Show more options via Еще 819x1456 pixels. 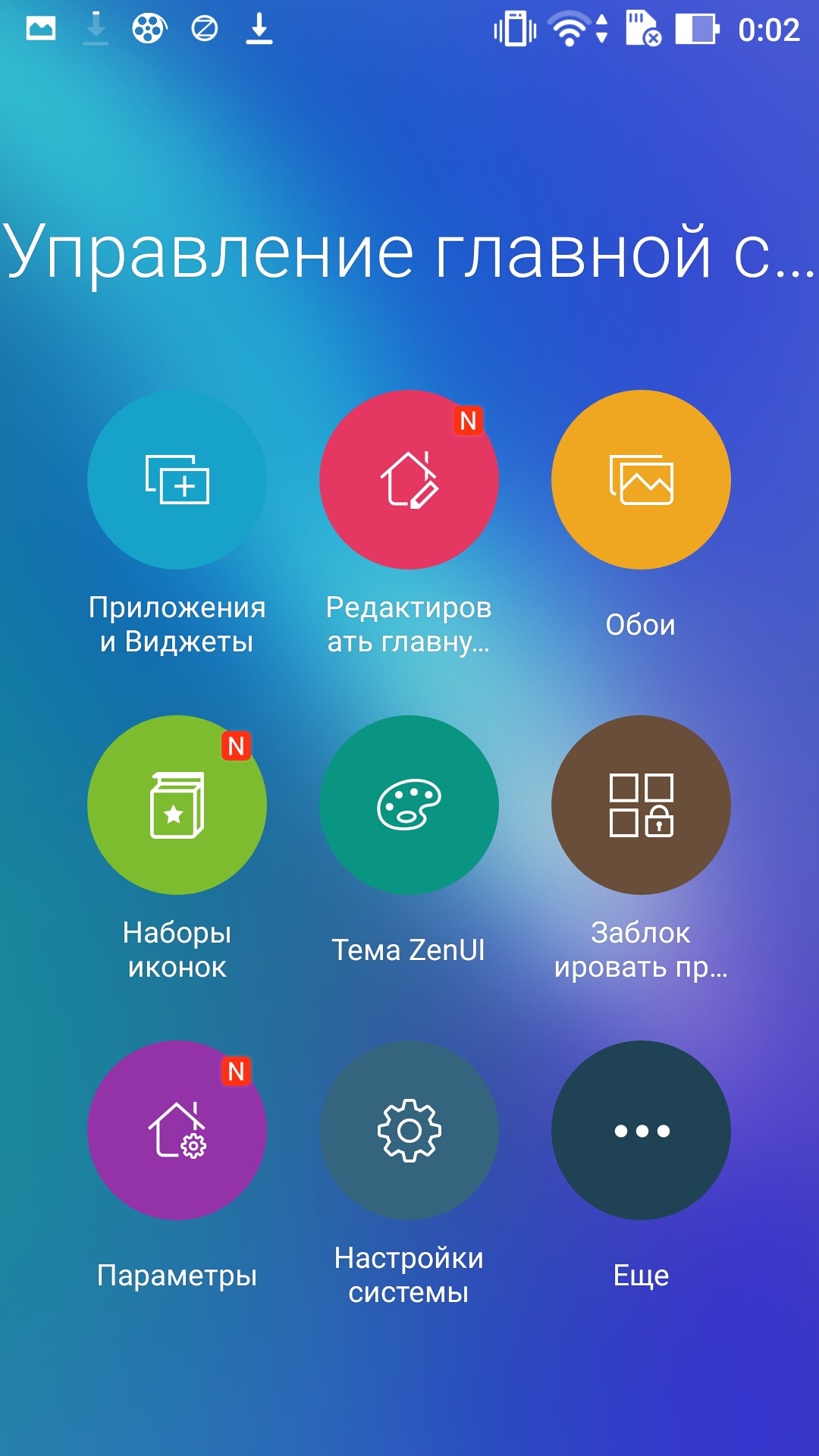[641, 1130]
